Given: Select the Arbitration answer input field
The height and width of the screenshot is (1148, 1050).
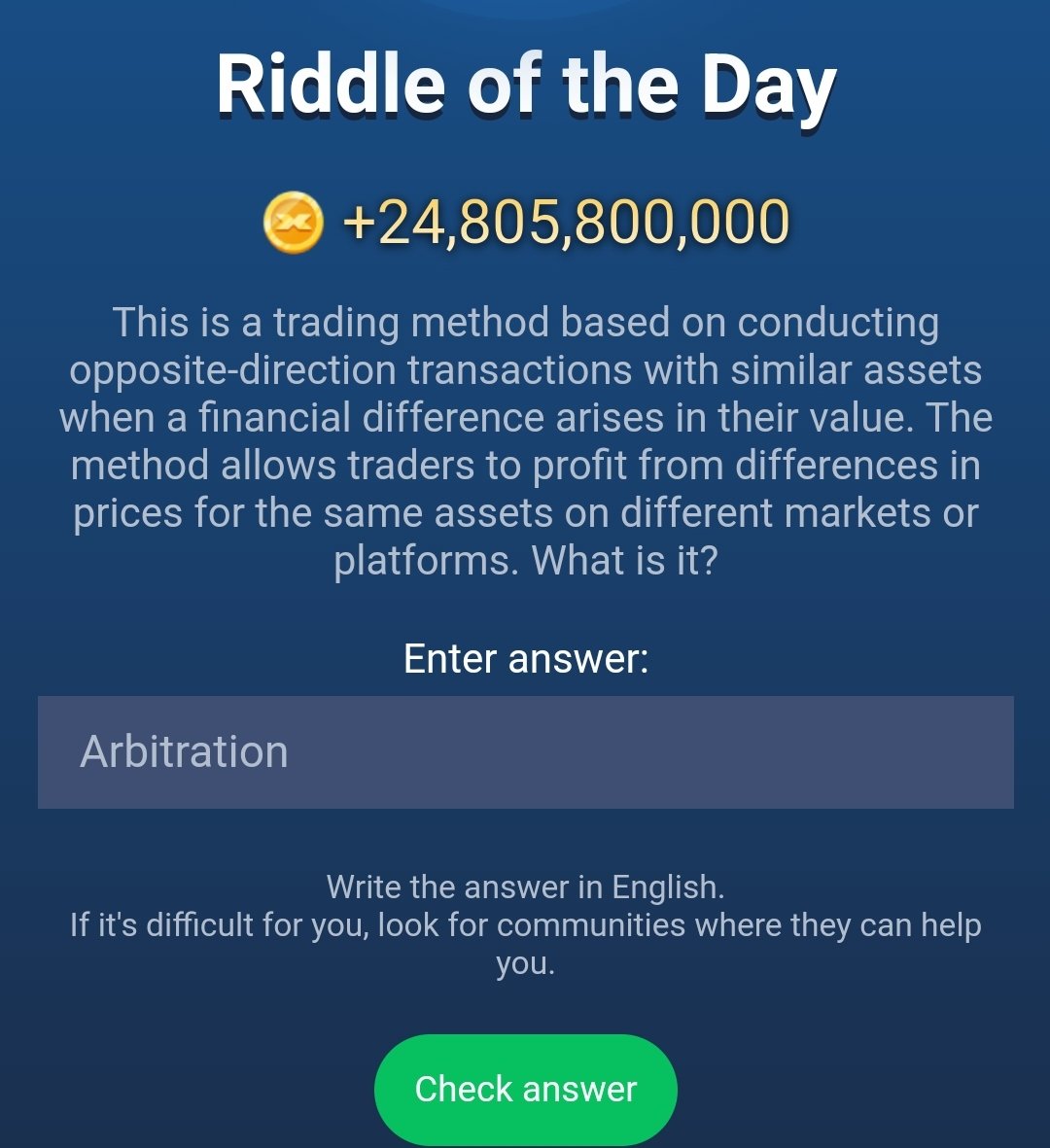Looking at the screenshot, I should [x=525, y=750].
